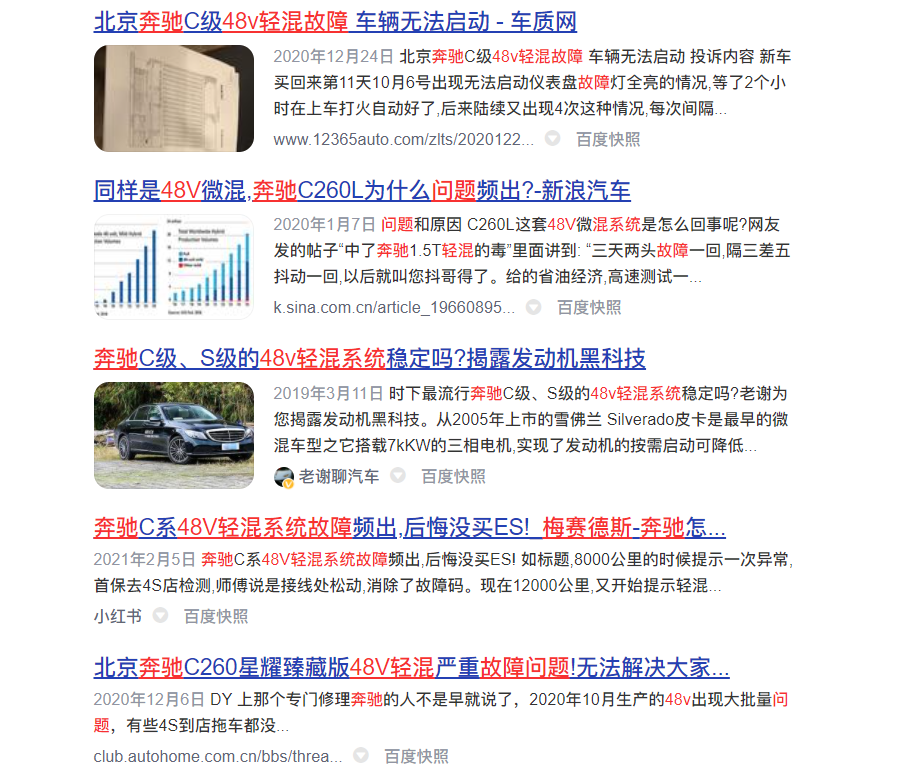Open the 奔驰C级、S级的48v轻混系统稳定吗 result
The height and width of the screenshot is (772, 906).
point(369,358)
